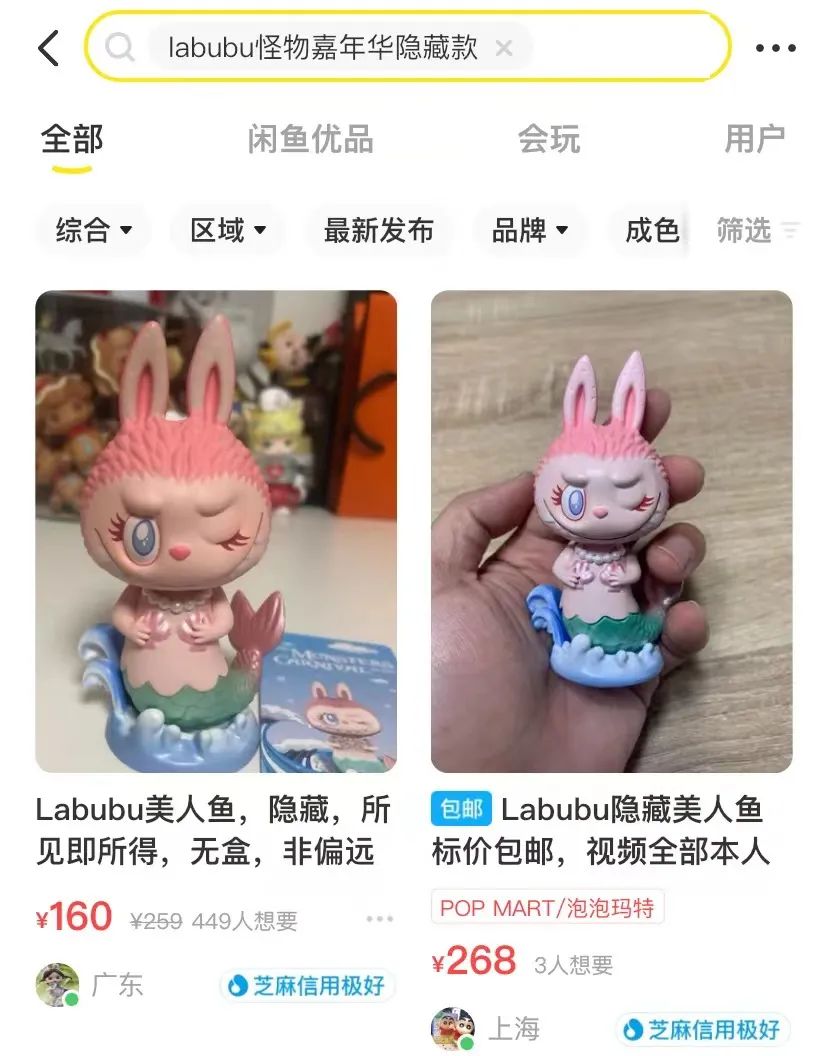Clear the labubu search keyword
Image resolution: width=828 pixels, height=1056 pixels.
coord(504,47)
